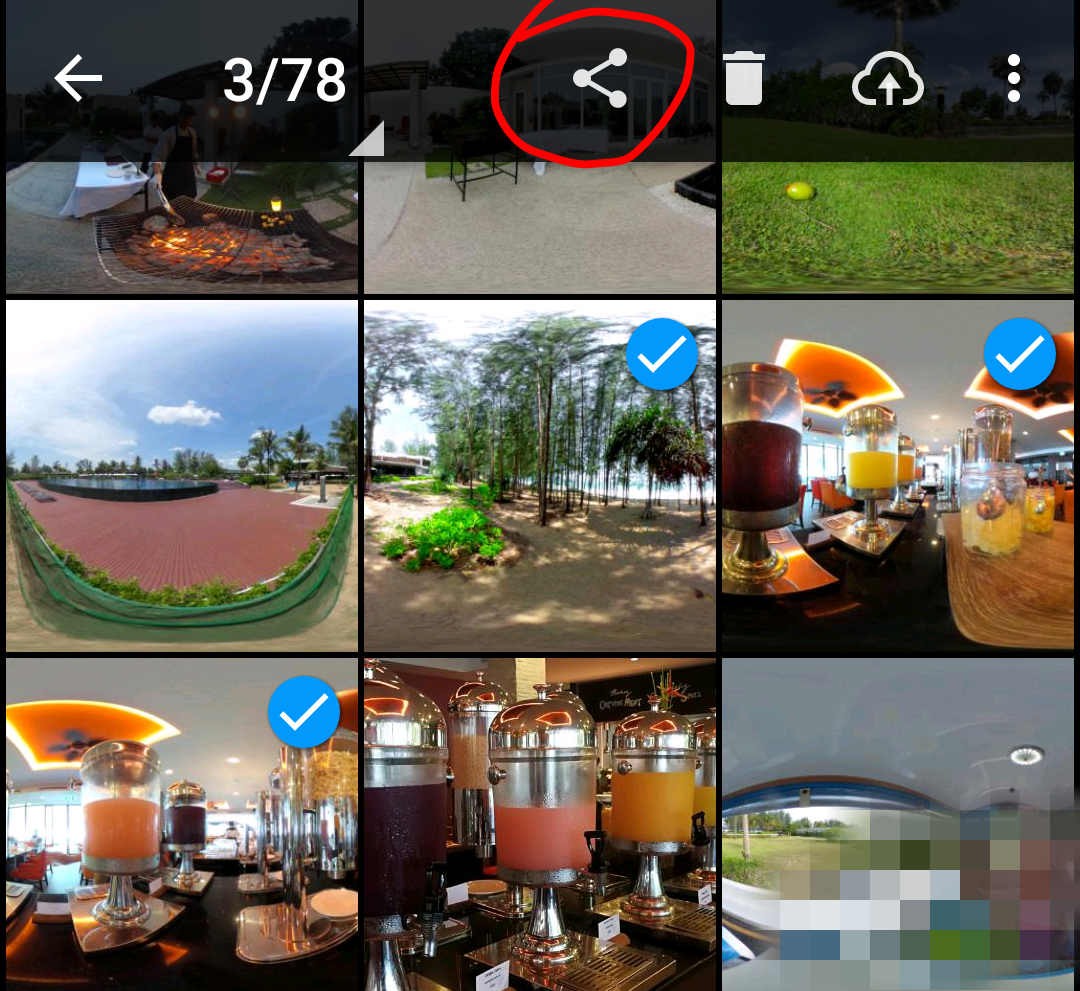Open the three-dot overflow menu
The image size is (1080, 991).
(x=1013, y=79)
